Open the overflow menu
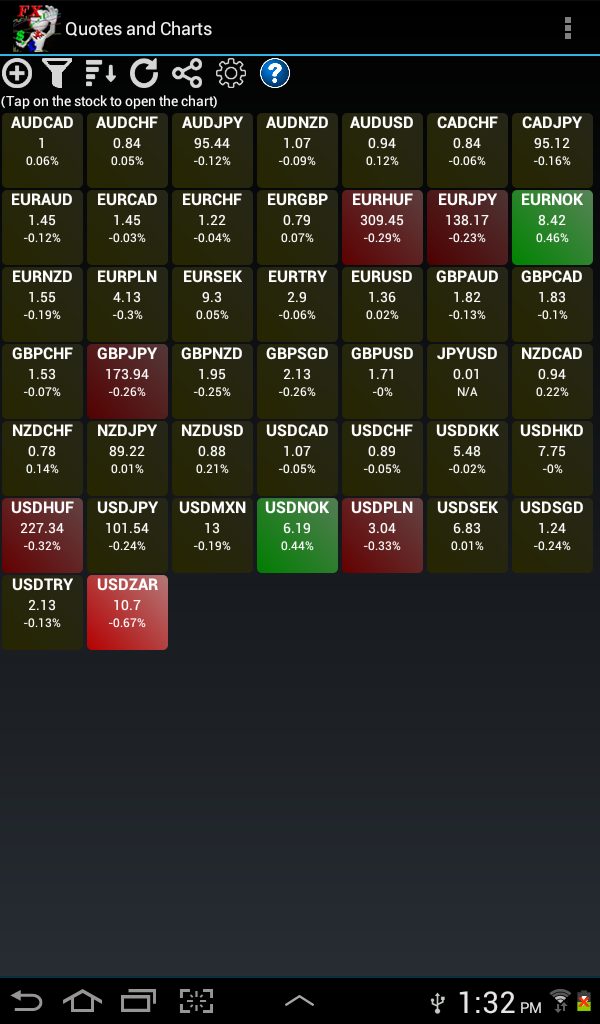 pos(568,28)
